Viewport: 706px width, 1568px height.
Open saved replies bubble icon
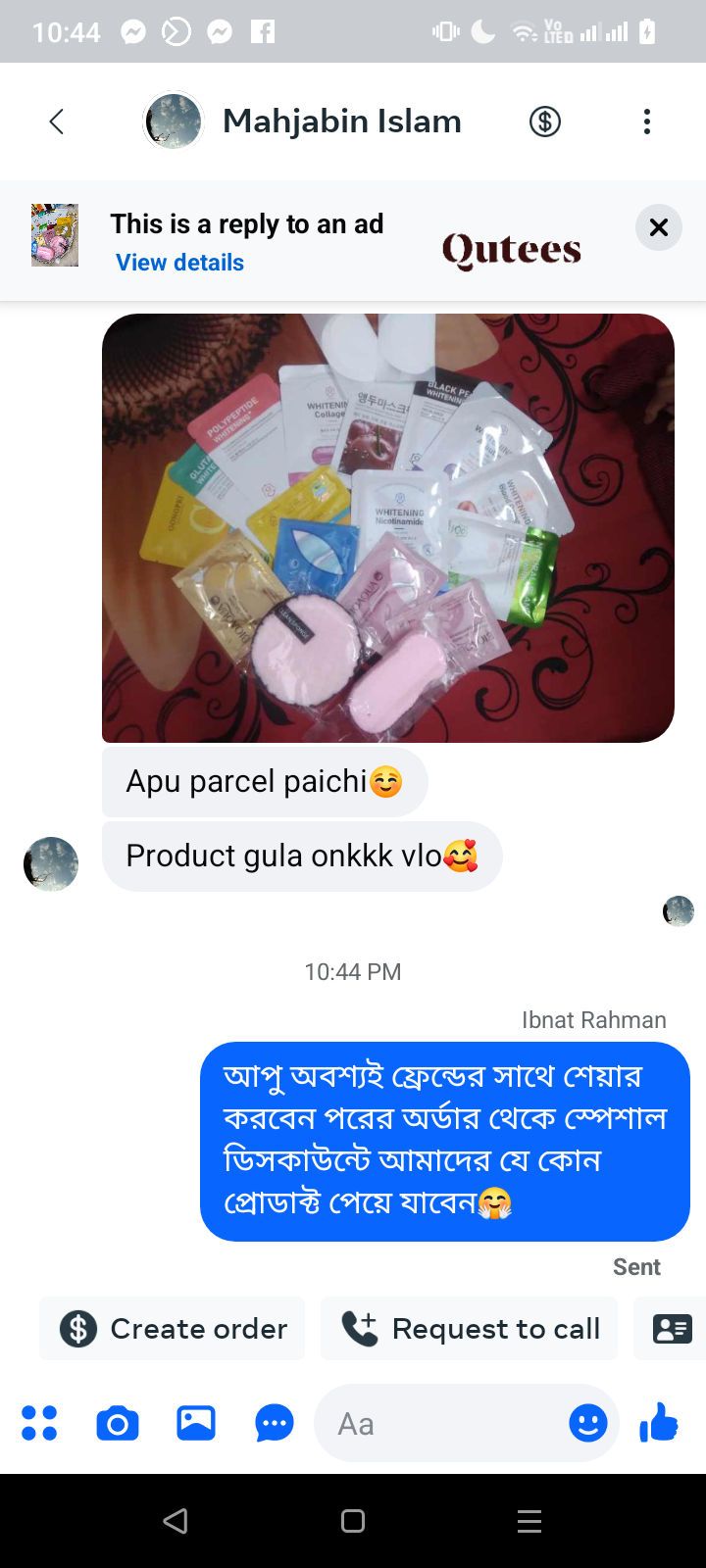tap(275, 1423)
